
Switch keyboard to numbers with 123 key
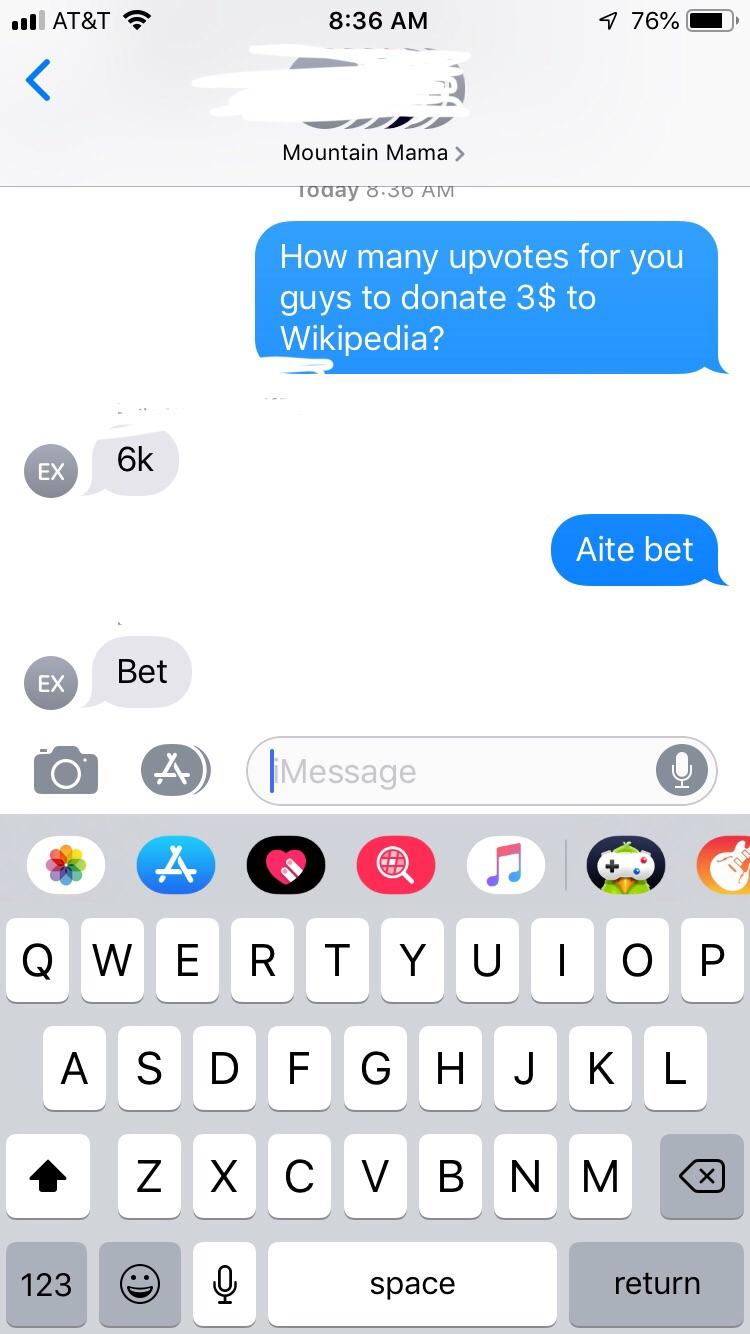(46, 1284)
